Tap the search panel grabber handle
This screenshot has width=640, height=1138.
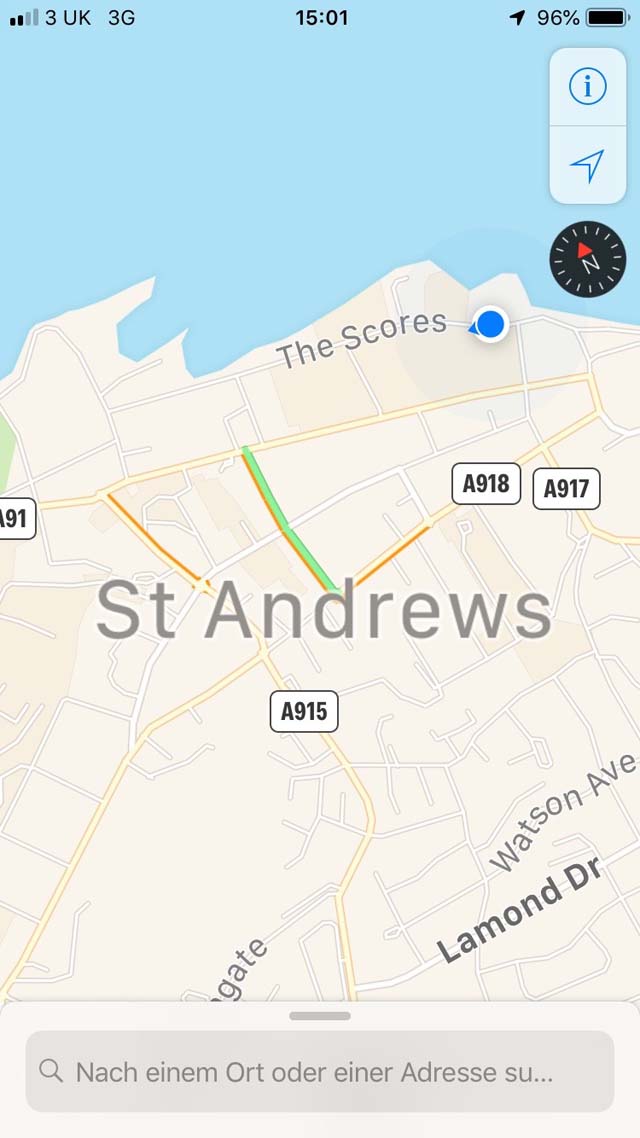(320, 1015)
